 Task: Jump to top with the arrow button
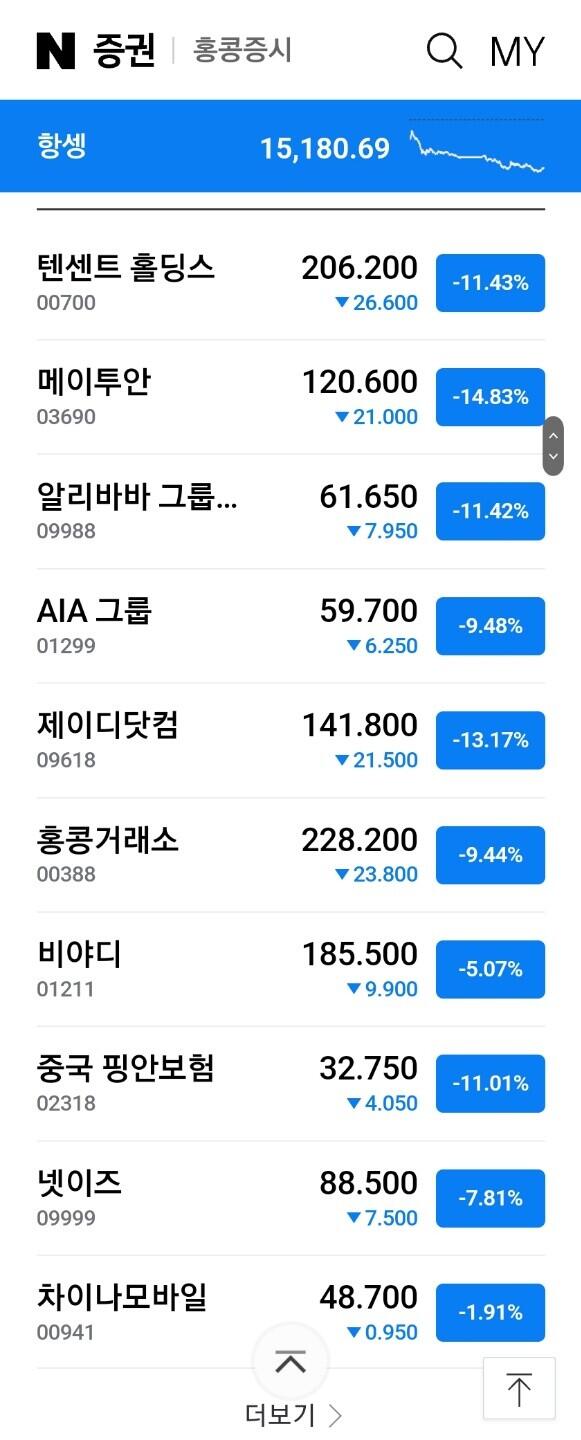519,1388
